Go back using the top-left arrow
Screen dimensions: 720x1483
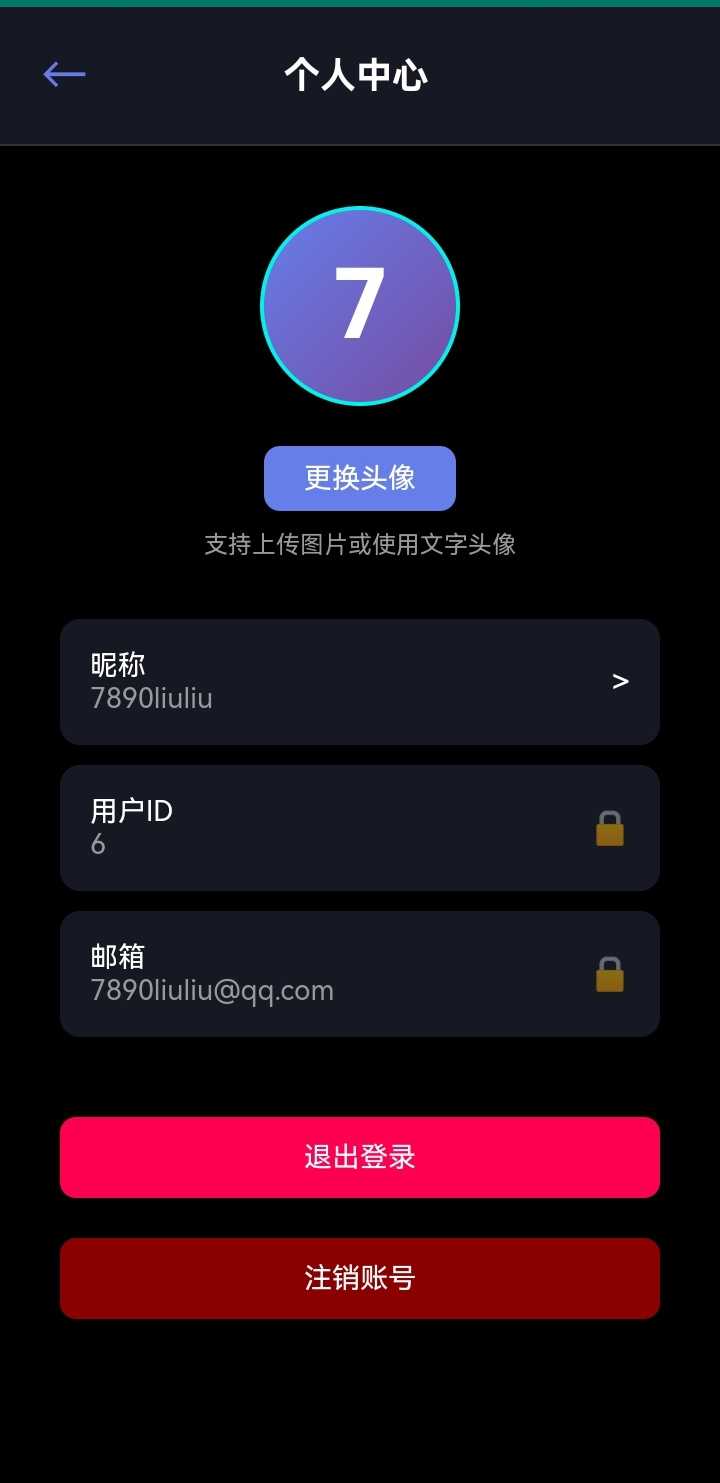click(64, 74)
